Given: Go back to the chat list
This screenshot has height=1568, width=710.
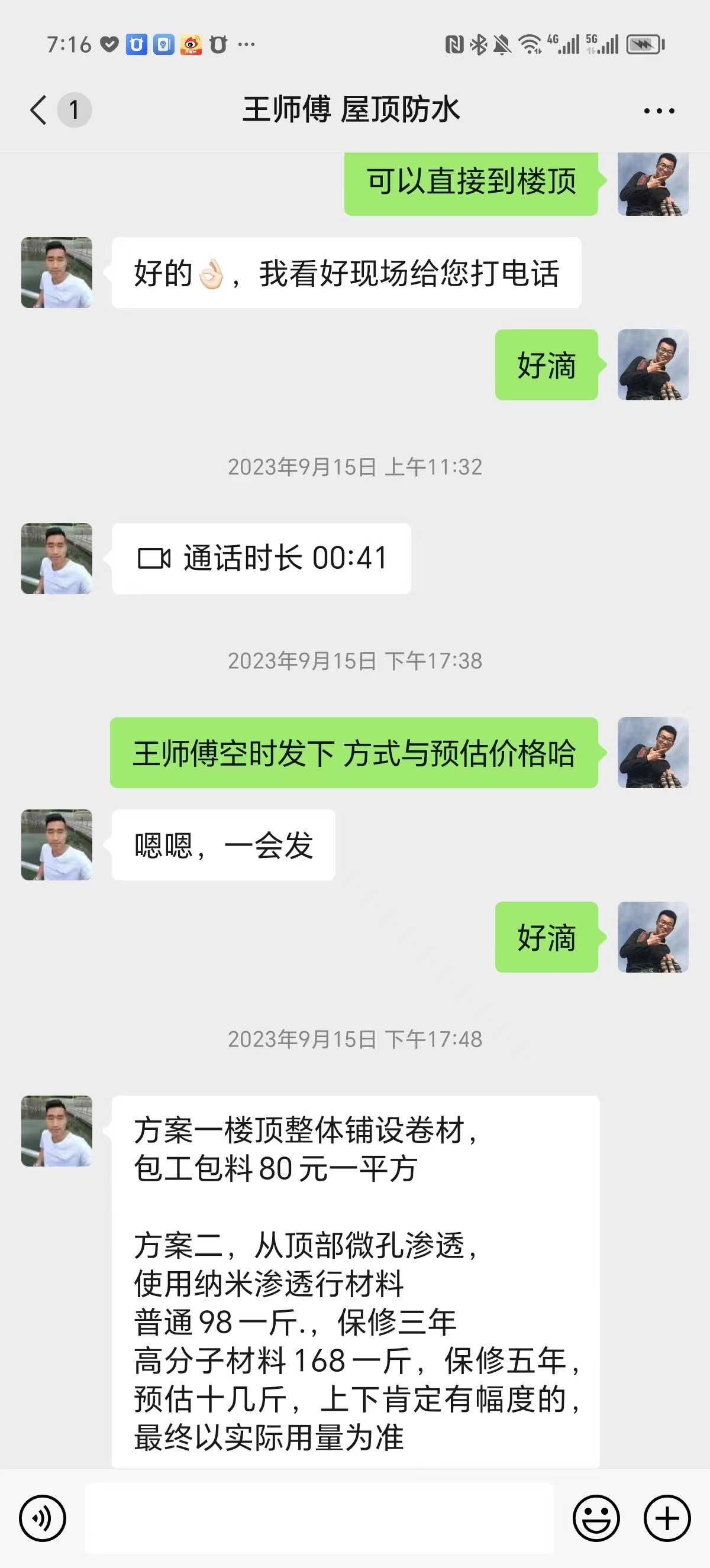Looking at the screenshot, I should [x=39, y=110].
